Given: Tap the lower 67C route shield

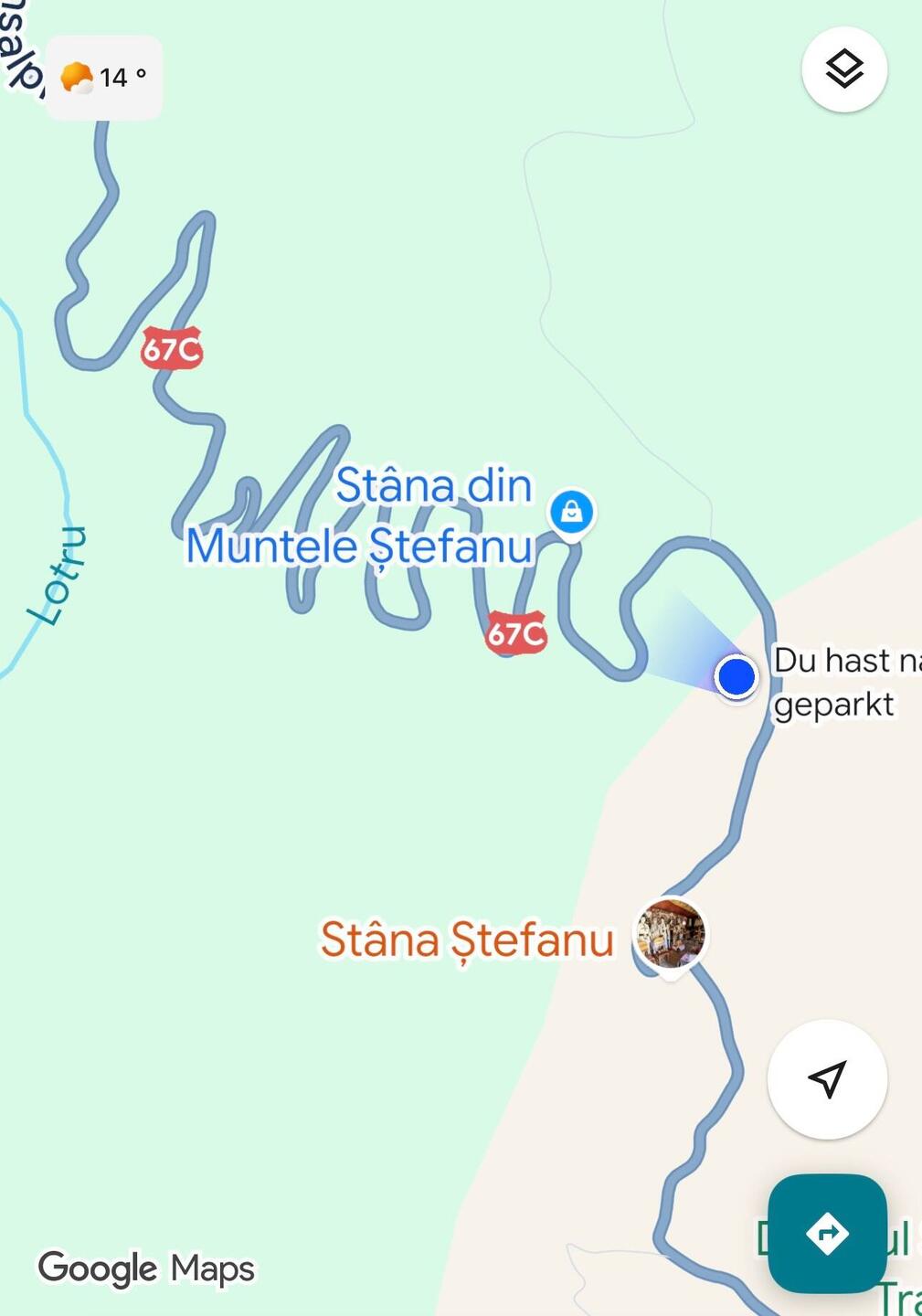Looking at the screenshot, I should (516, 633).
